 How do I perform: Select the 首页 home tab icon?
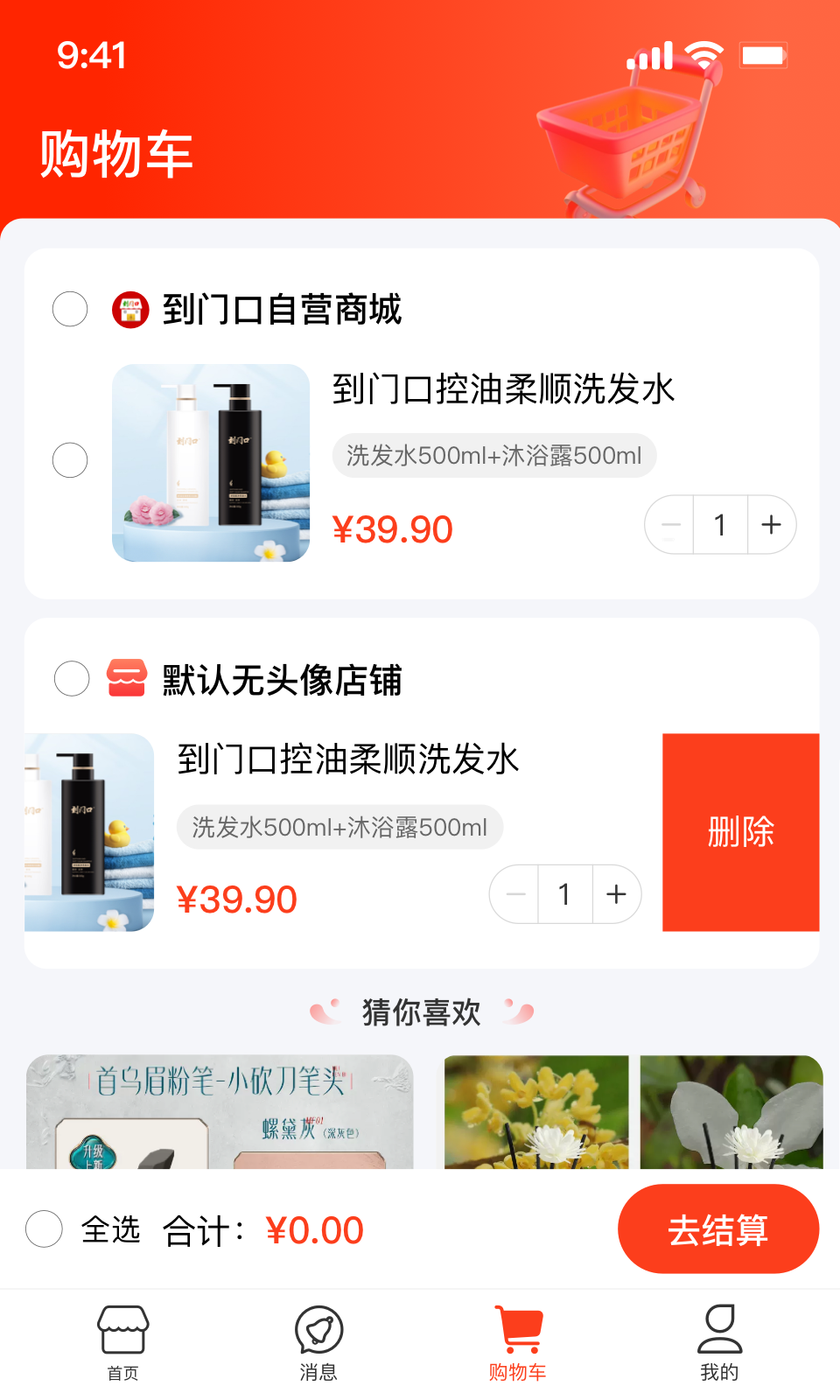122,1327
